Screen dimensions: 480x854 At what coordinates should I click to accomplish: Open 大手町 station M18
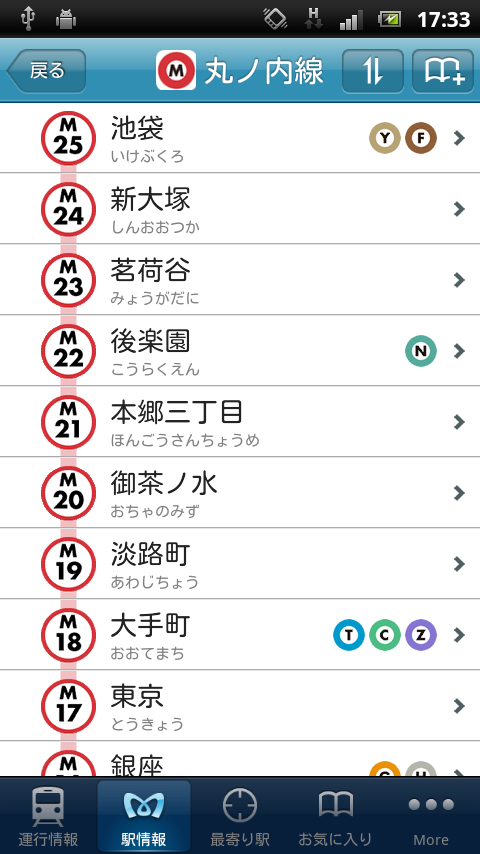[240, 635]
